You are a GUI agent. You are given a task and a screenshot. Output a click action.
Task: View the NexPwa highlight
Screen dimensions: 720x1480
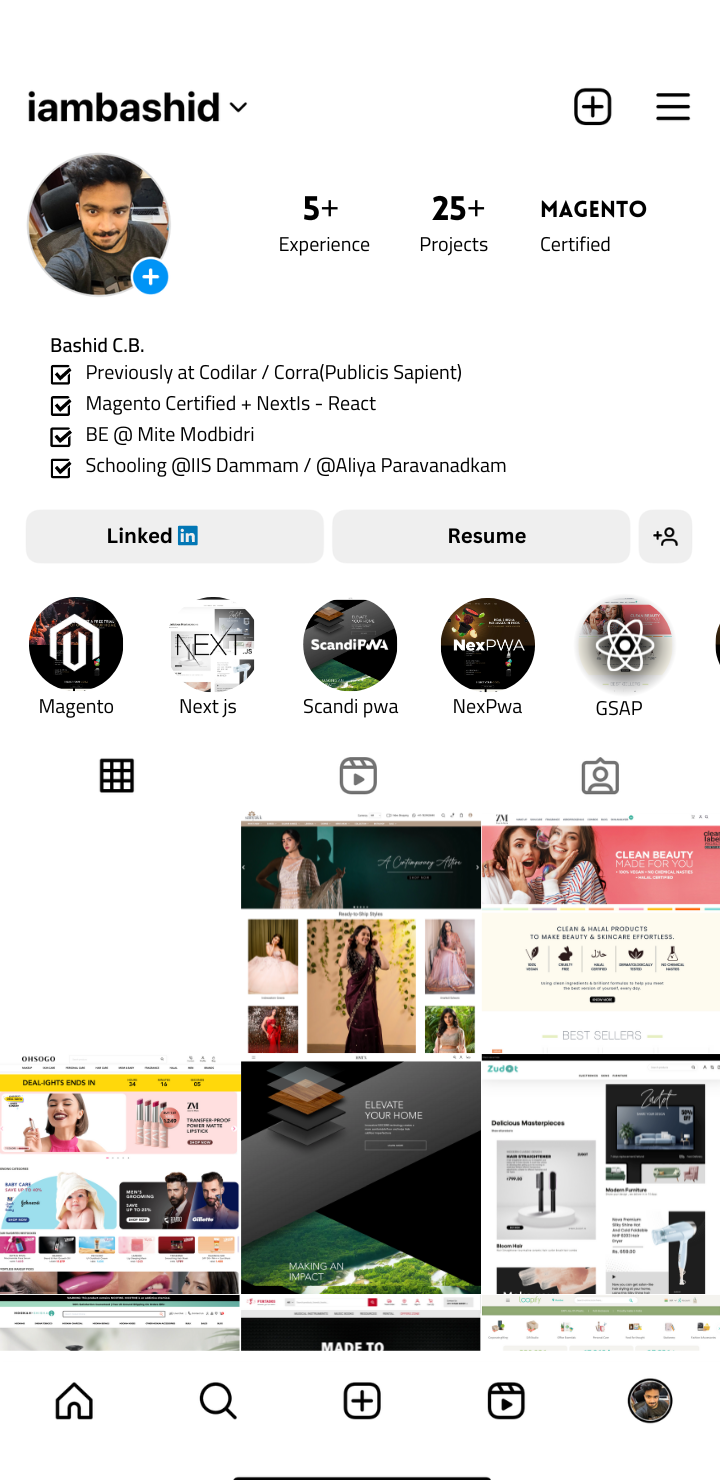click(487, 645)
